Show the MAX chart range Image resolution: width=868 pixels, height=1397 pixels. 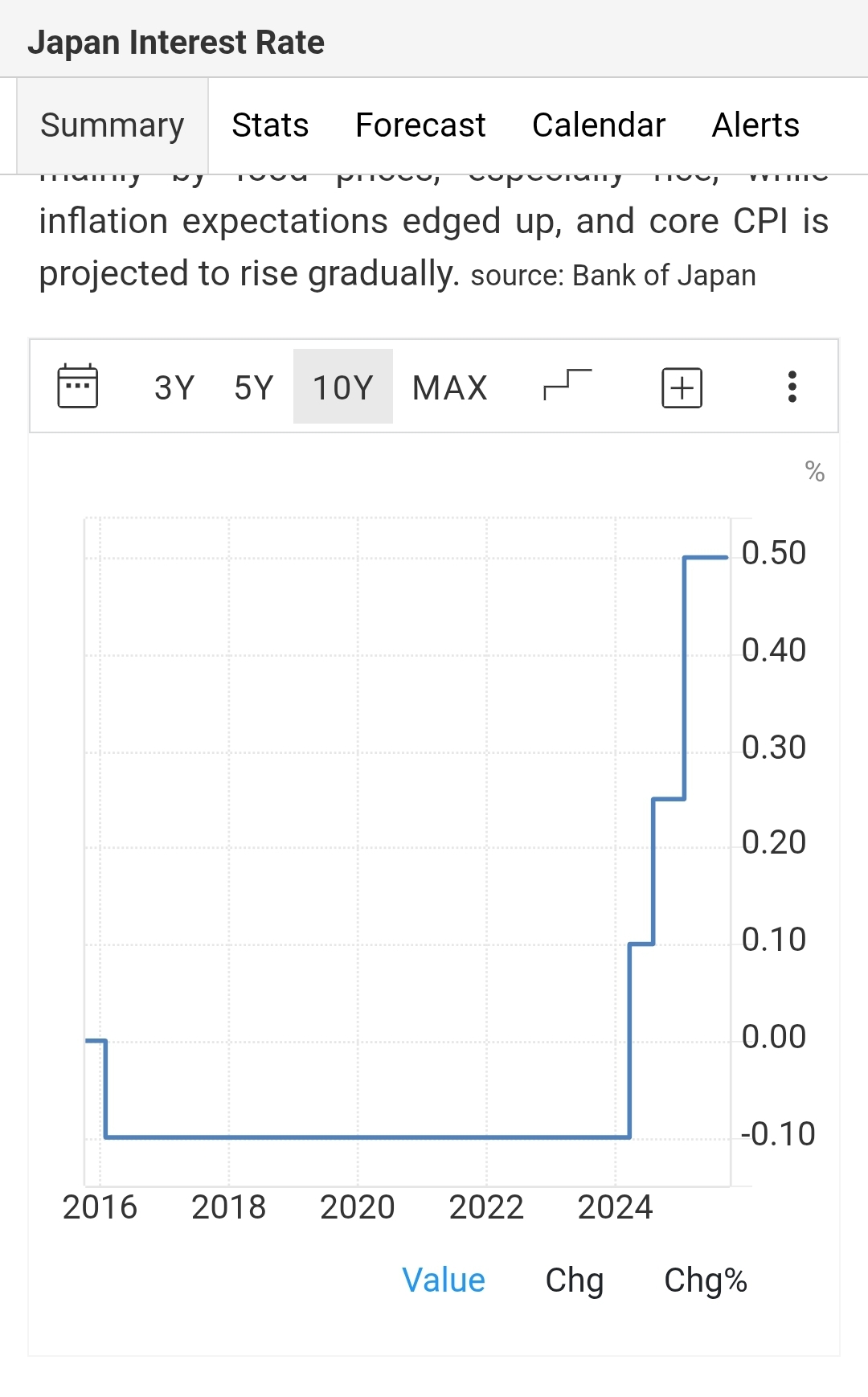[x=450, y=388]
